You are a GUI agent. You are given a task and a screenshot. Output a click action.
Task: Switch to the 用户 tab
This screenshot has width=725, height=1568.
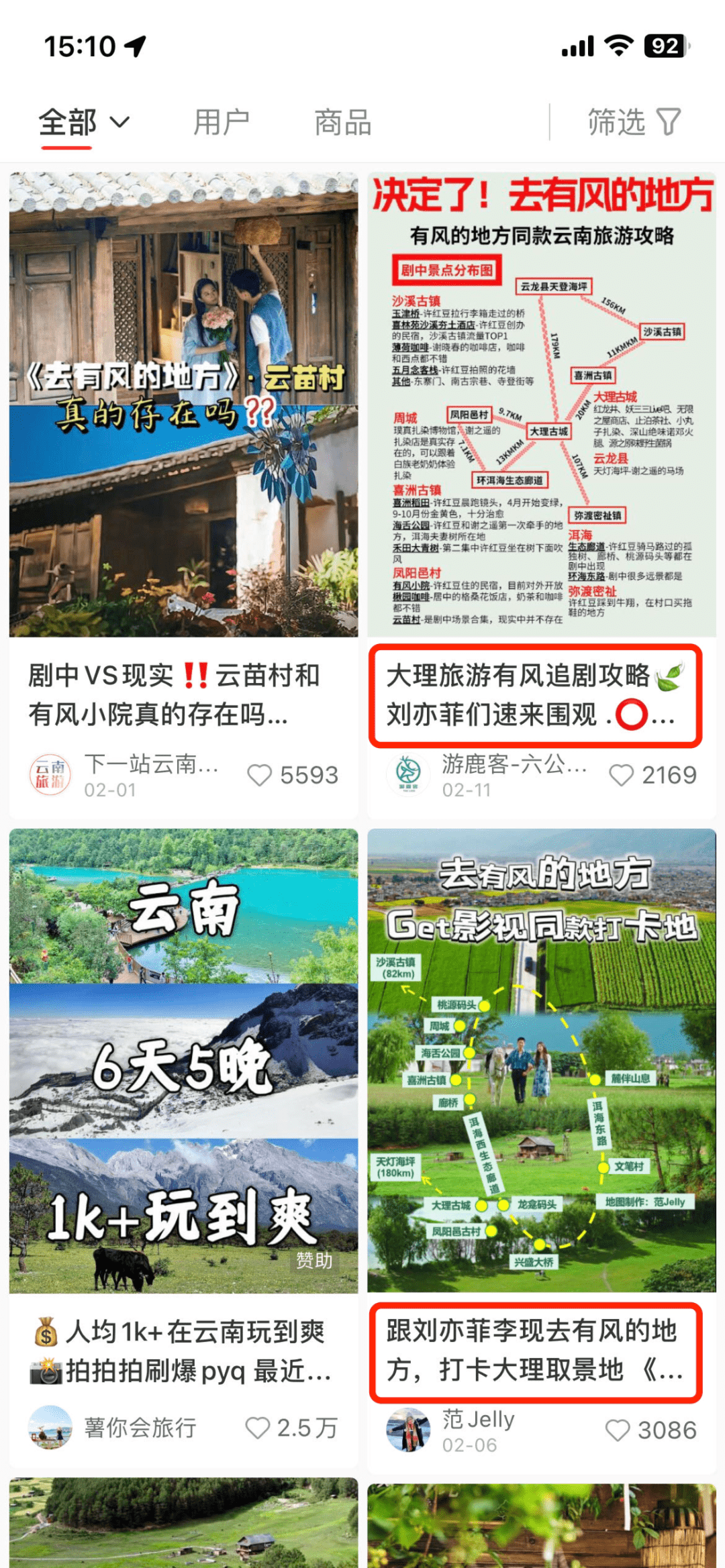(221, 123)
